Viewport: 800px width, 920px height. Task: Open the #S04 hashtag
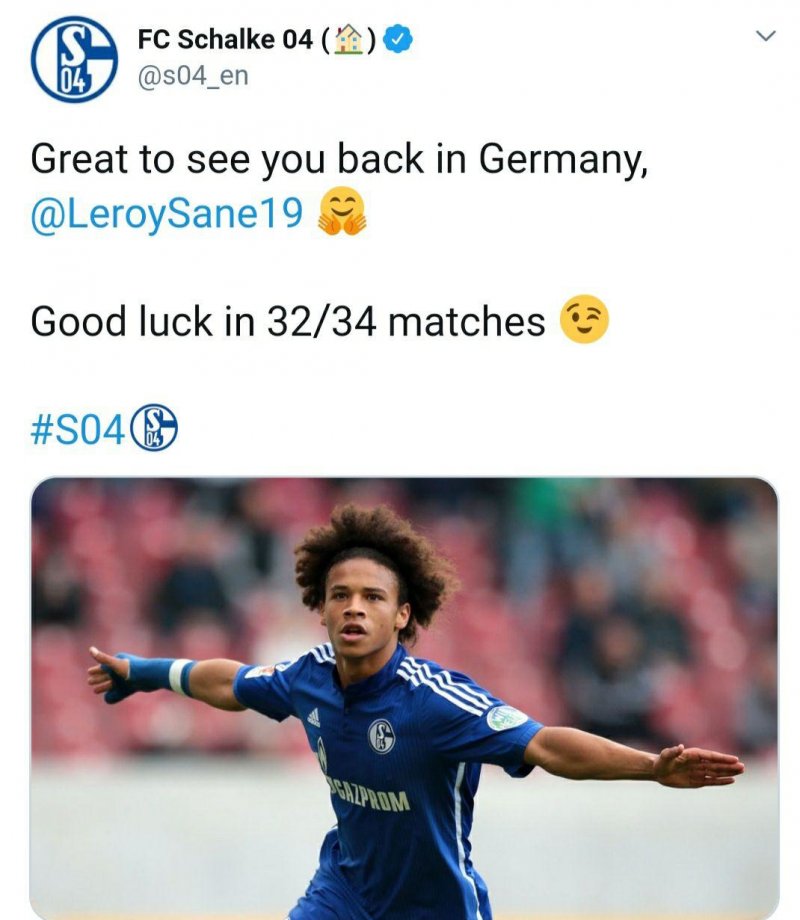80,430
